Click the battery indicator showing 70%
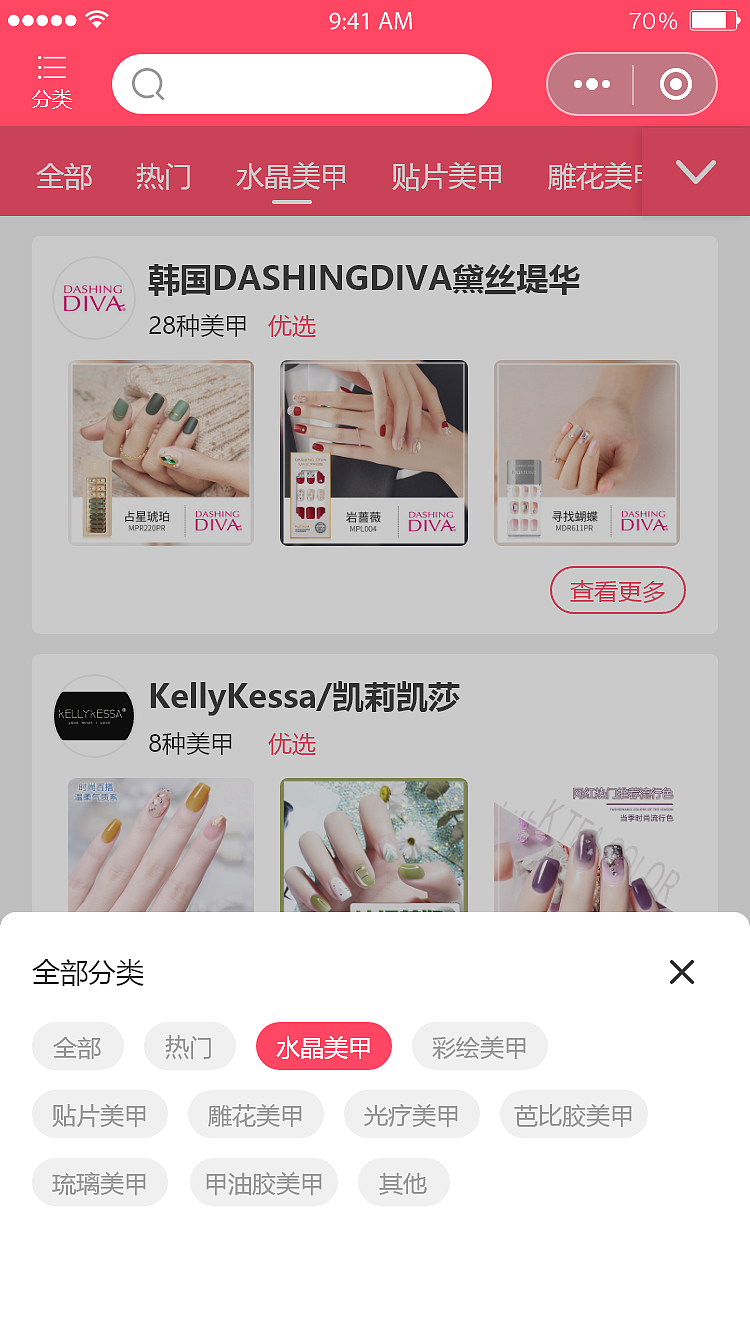Image resolution: width=750 pixels, height=1334 pixels. 713,18
